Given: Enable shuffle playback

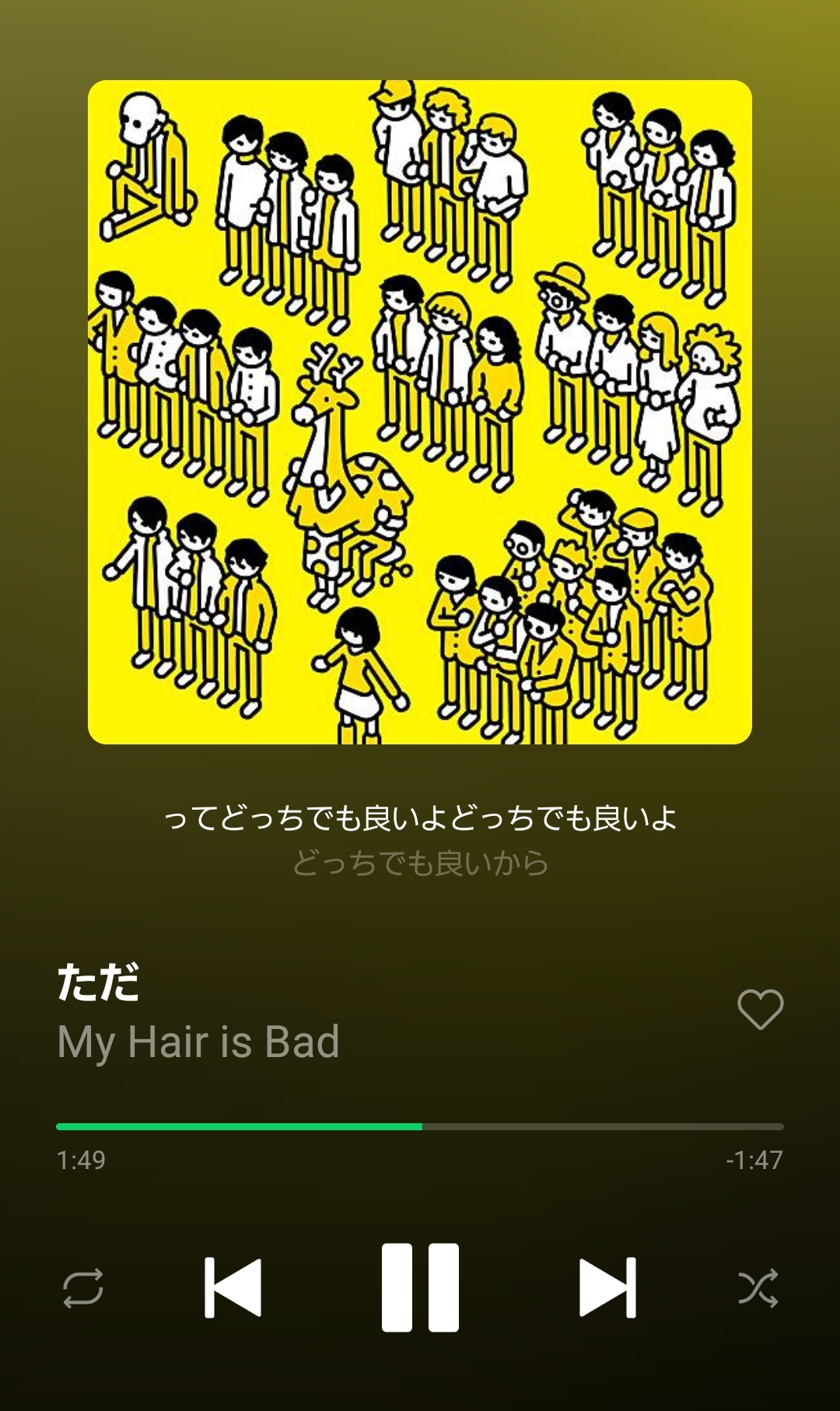Looking at the screenshot, I should point(758,1288).
